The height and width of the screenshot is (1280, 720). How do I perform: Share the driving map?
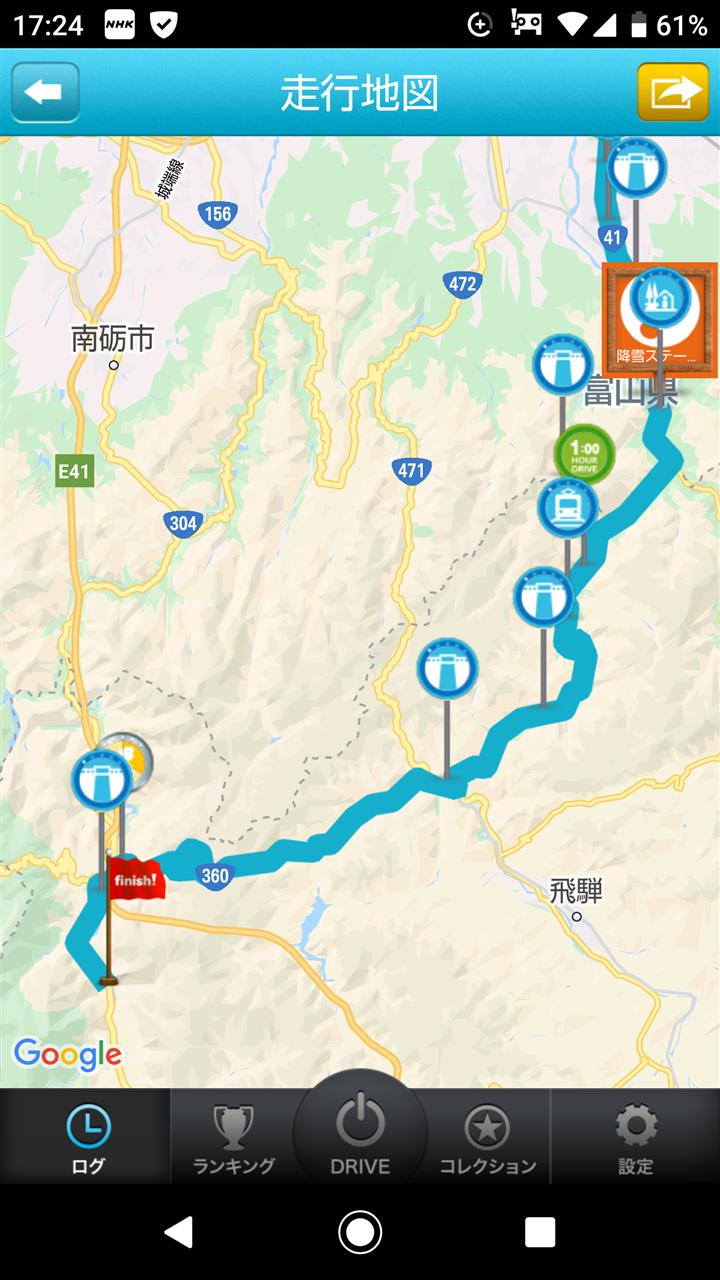pyautogui.click(x=673, y=93)
